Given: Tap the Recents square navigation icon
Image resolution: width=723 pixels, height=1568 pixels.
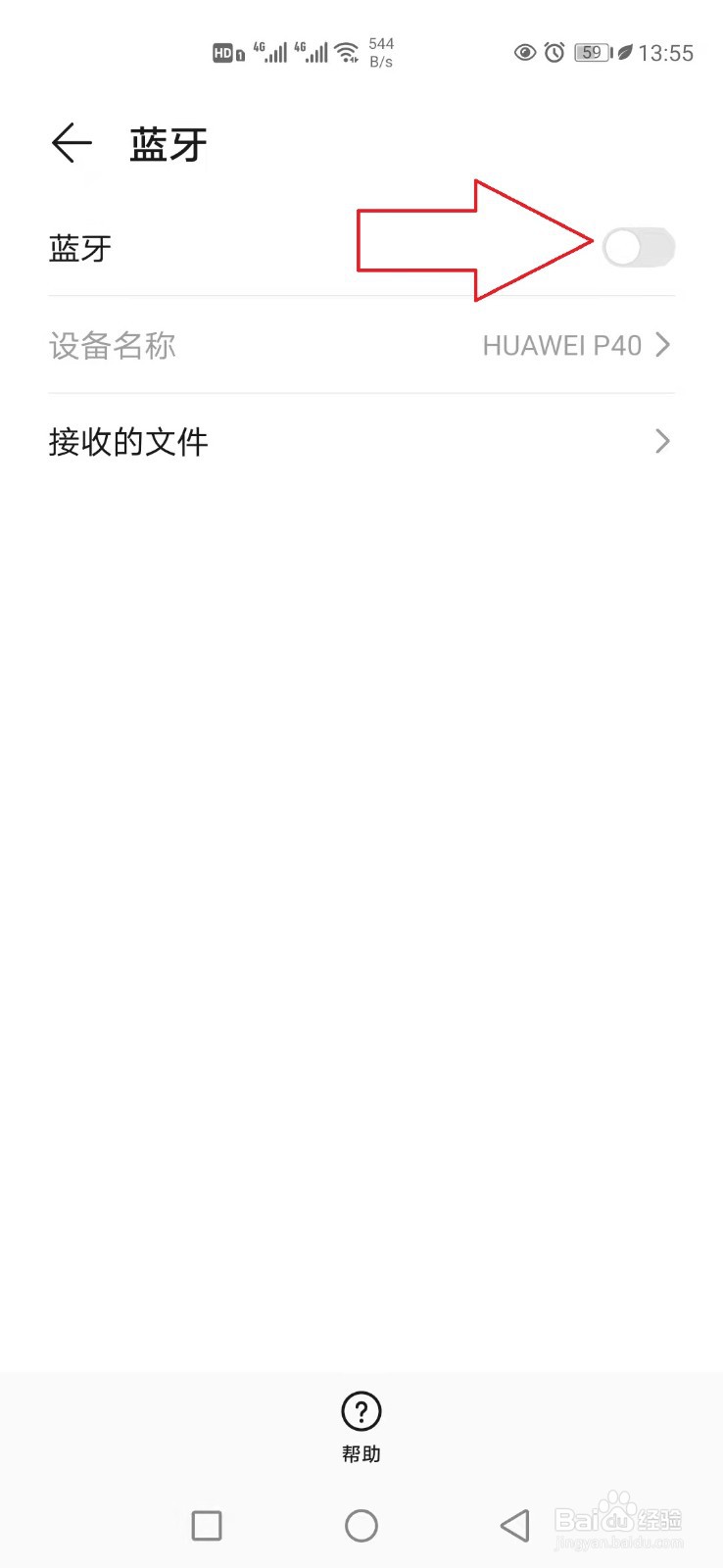Looking at the screenshot, I should [206, 1525].
